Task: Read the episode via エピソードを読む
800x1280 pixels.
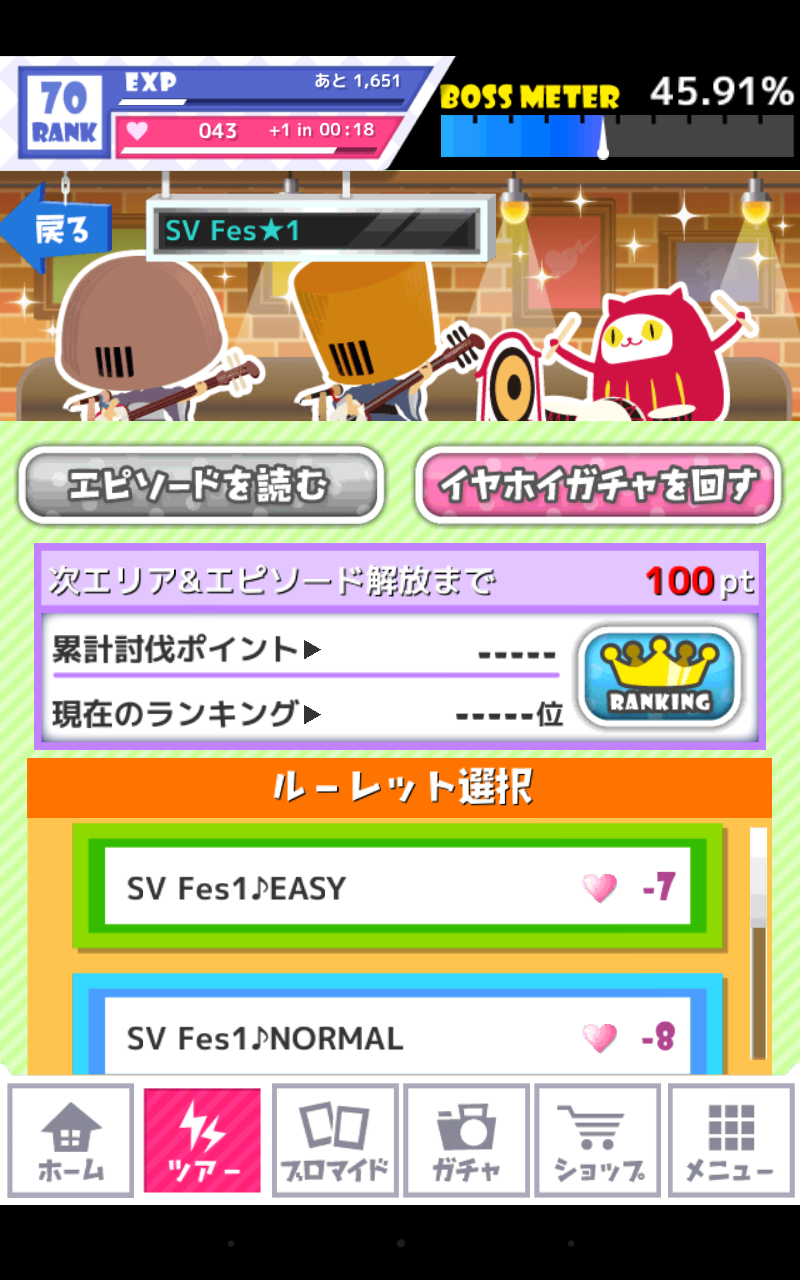Action: pos(199,485)
